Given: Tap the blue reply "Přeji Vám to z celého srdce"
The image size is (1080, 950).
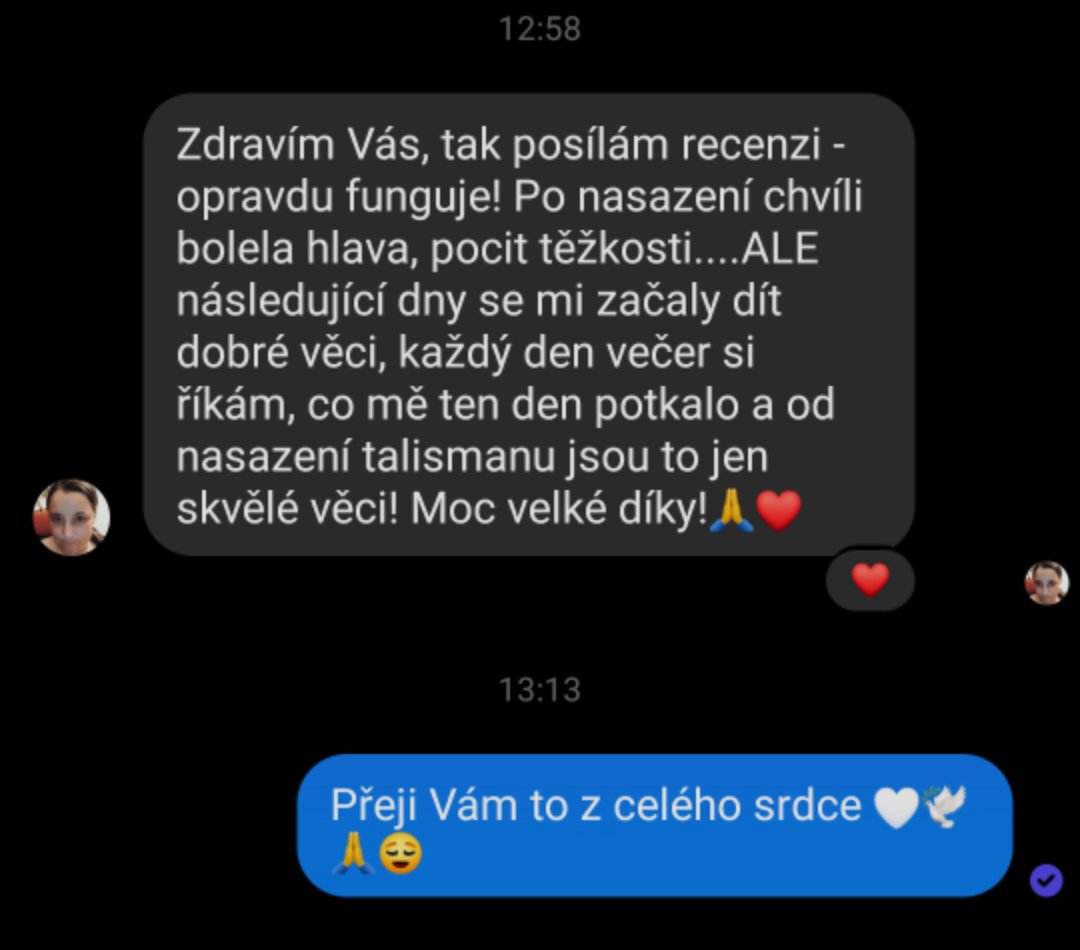Looking at the screenshot, I should pos(655,826).
